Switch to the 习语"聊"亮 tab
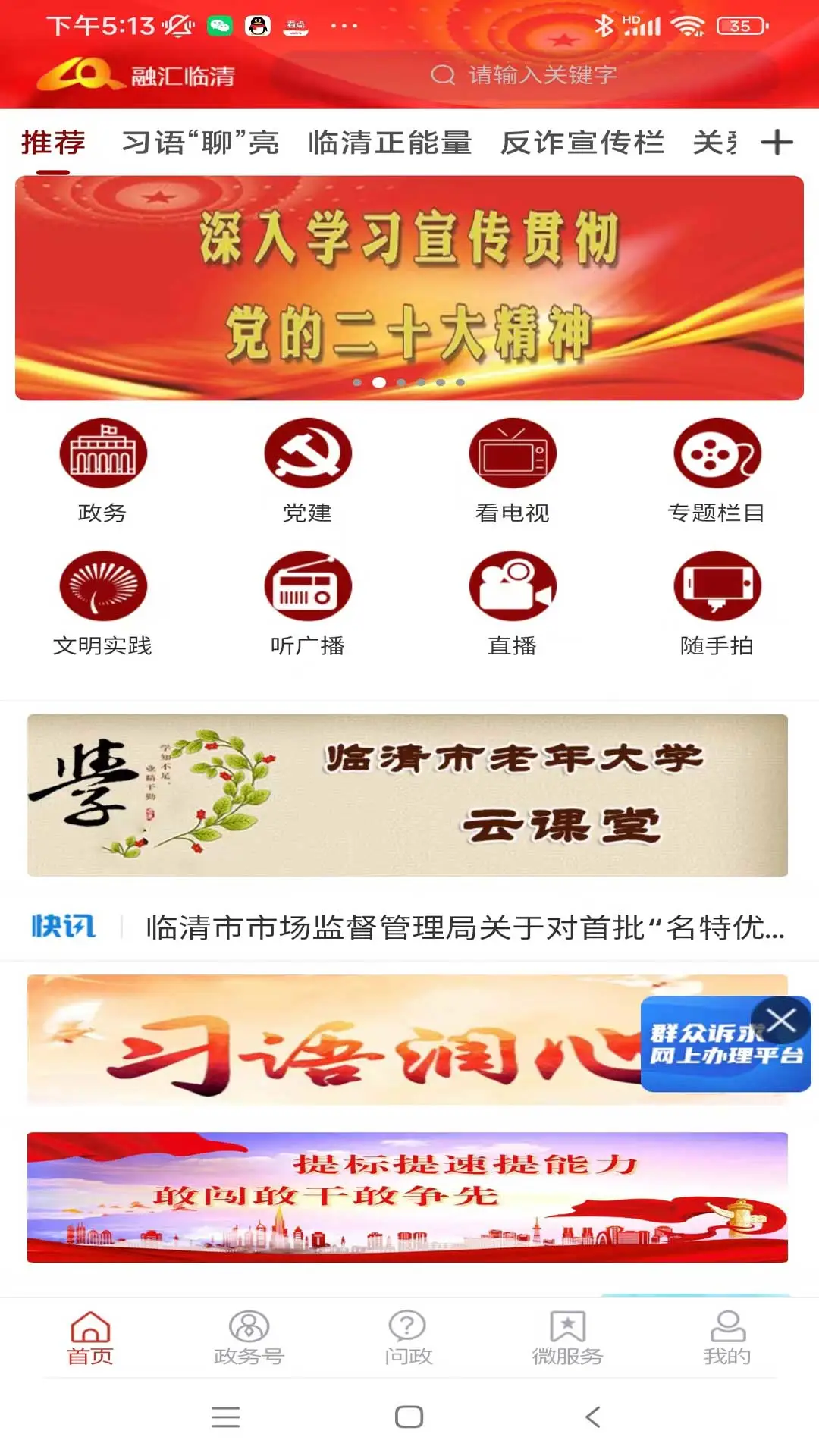The image size is (819, 1456). (x=200, y=143)
